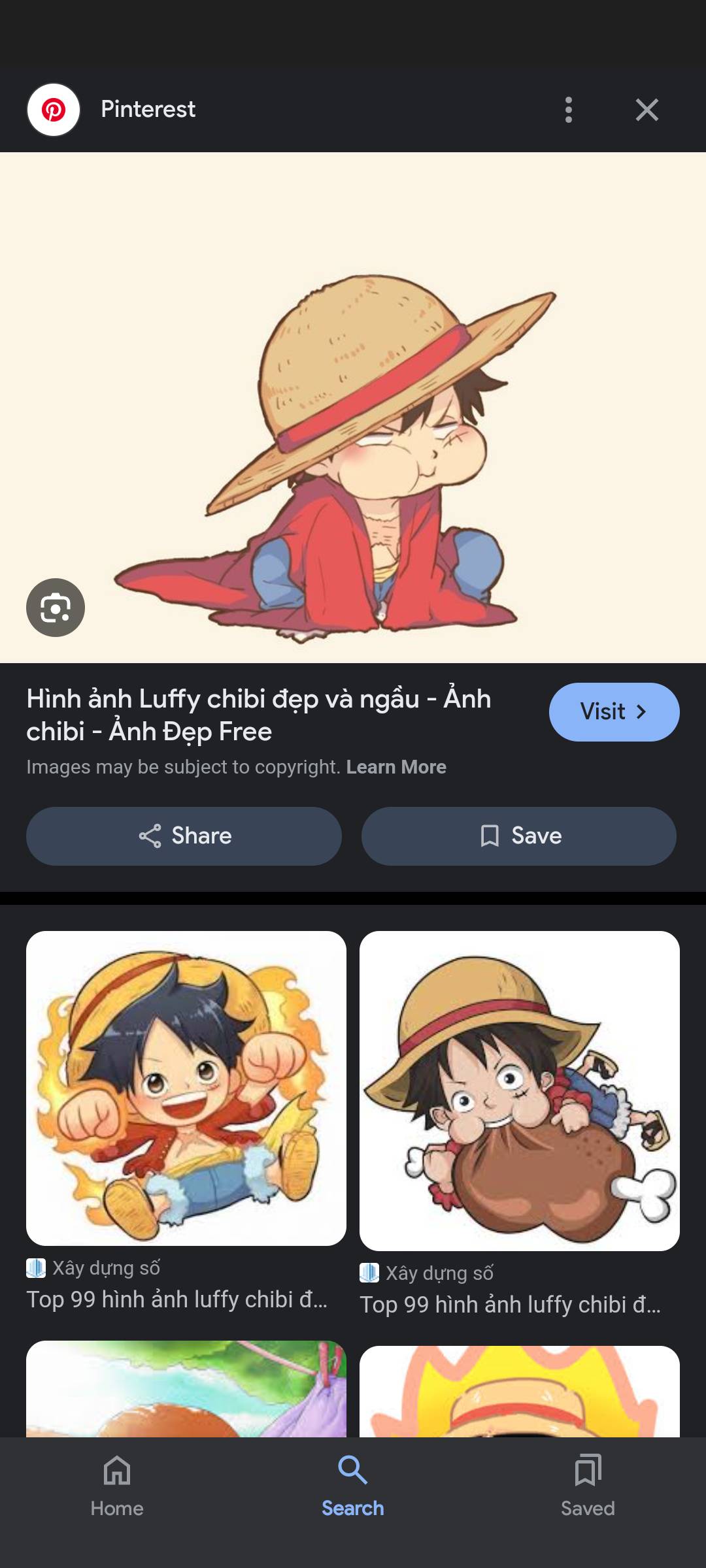Open the green landscape thumbnail
The width and height of the screenshot is (706, 1568).
(x=186, y=1388)
